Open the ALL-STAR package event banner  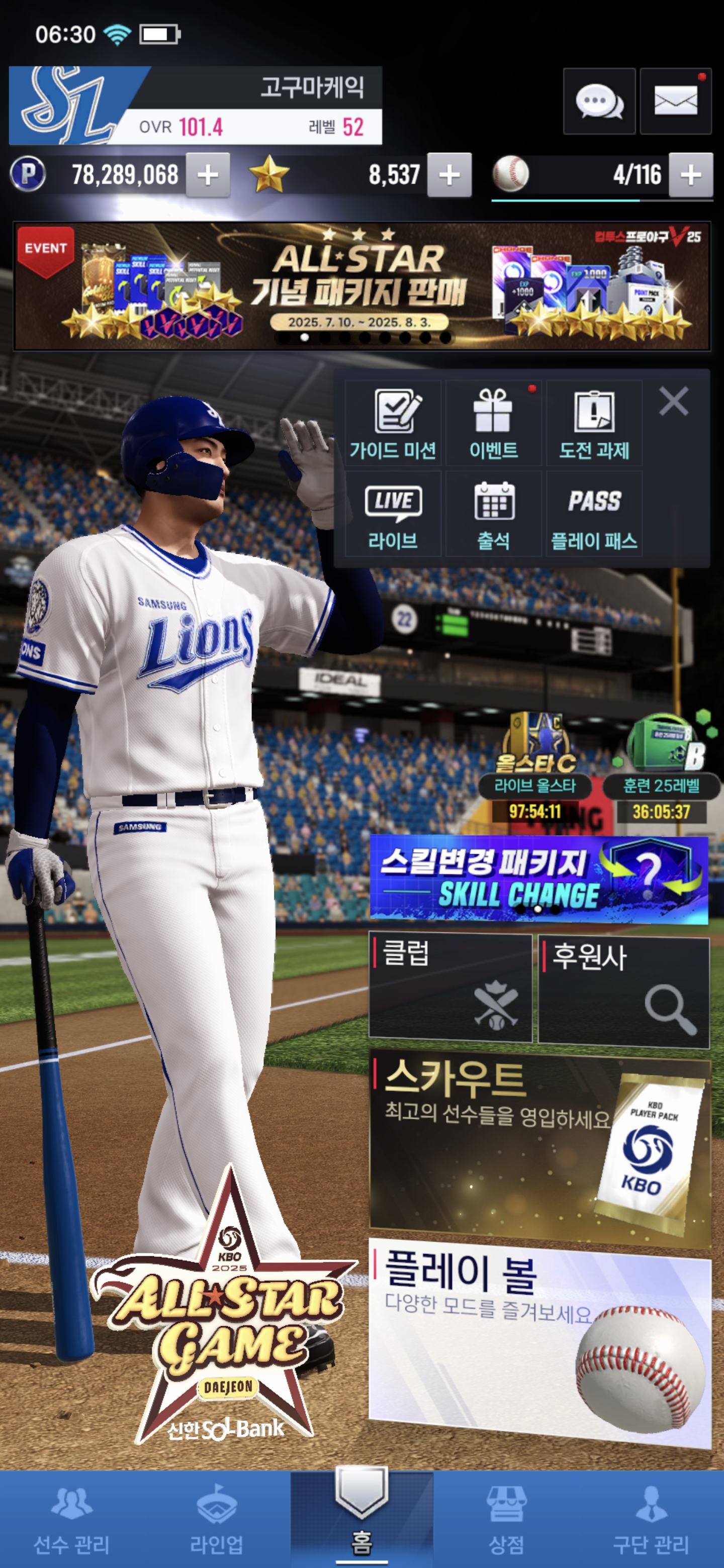click(361, 286)
